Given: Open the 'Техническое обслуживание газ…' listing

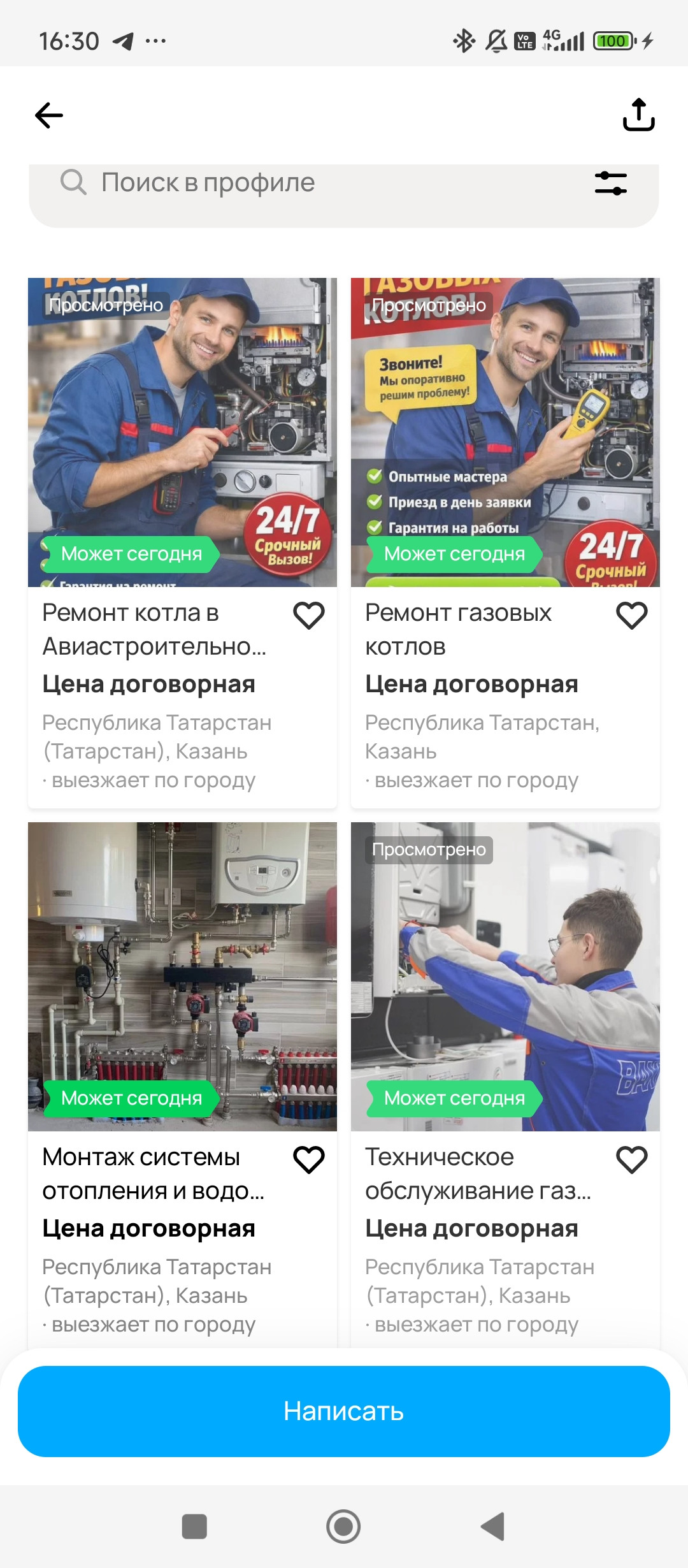Looking at the screenshot, I should pyautogui.click(x=505, y=976).
